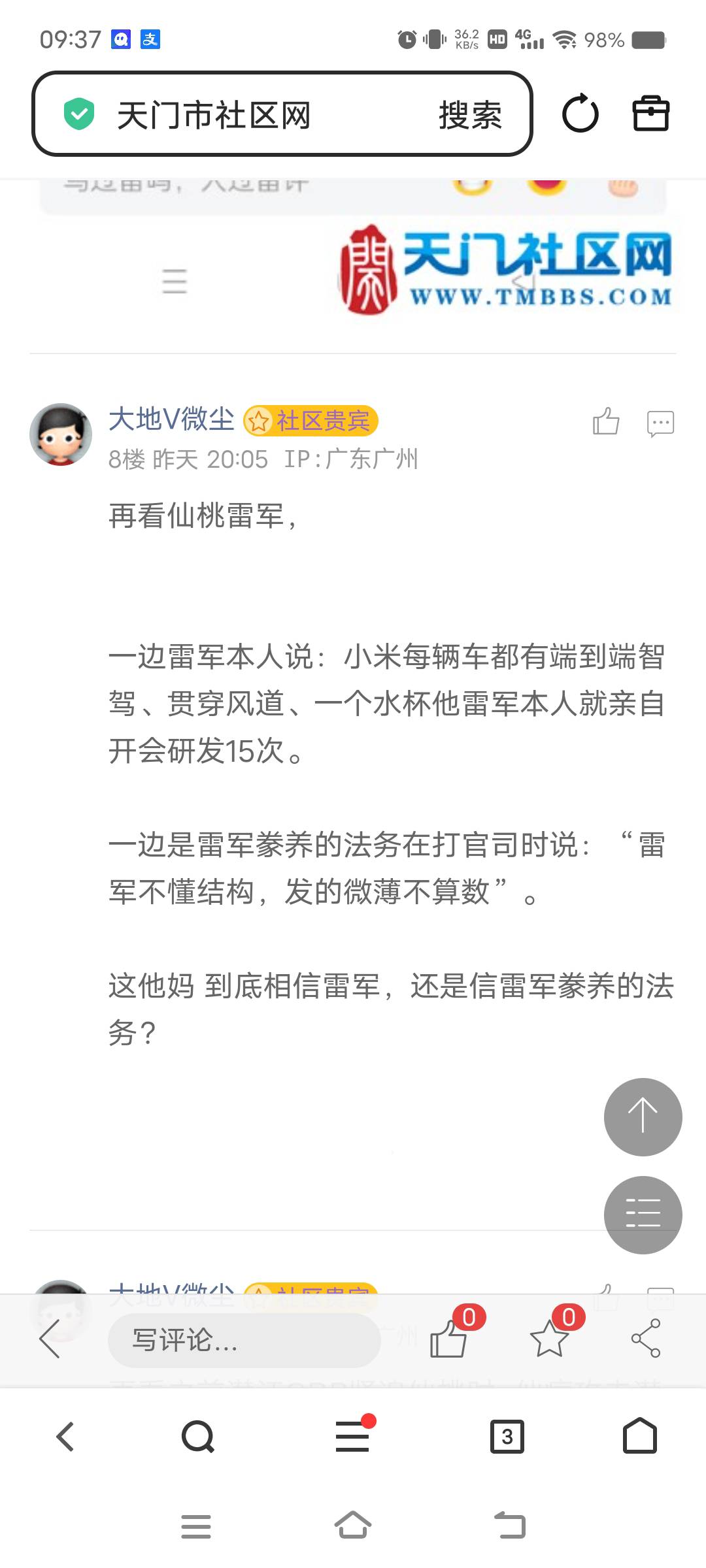The width and height of the screenshot is (706, 1568).
Task: Like the 8楼 comment by 大地V微尘
Action: pyautogui.click(x=606, y=421)
